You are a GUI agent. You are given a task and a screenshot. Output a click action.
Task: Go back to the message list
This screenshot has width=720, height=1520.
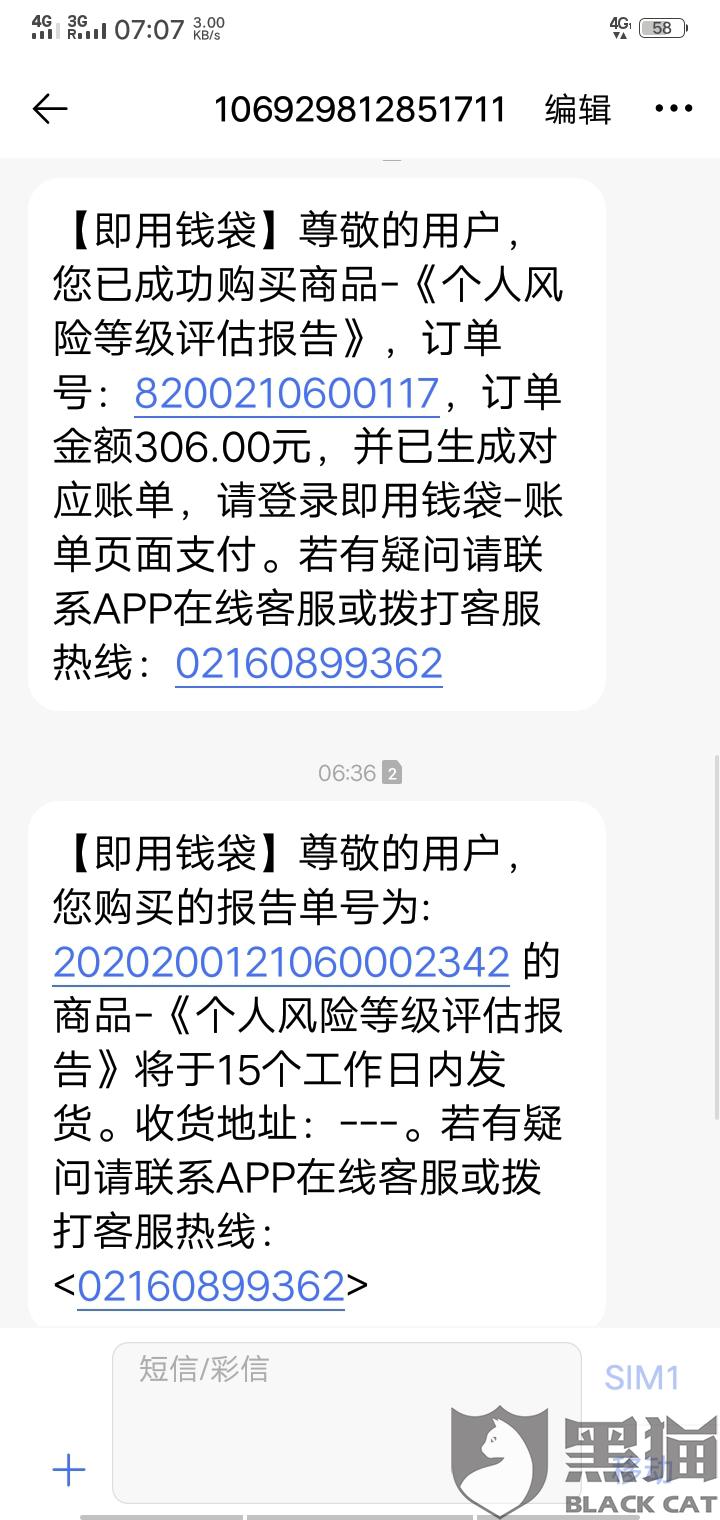click(x=49, y=109)
